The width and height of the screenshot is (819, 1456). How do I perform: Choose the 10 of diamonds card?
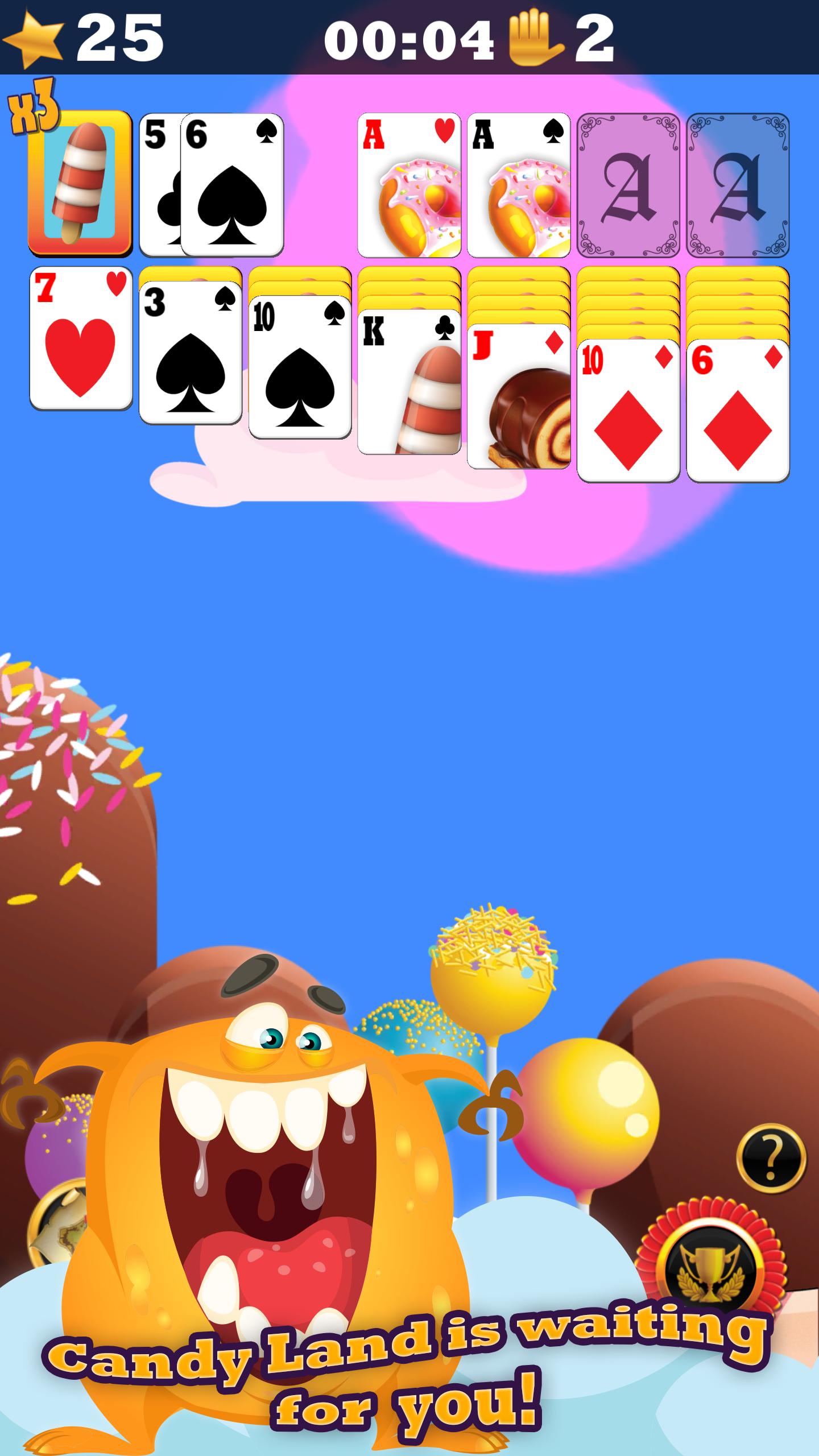coord(628,411)
